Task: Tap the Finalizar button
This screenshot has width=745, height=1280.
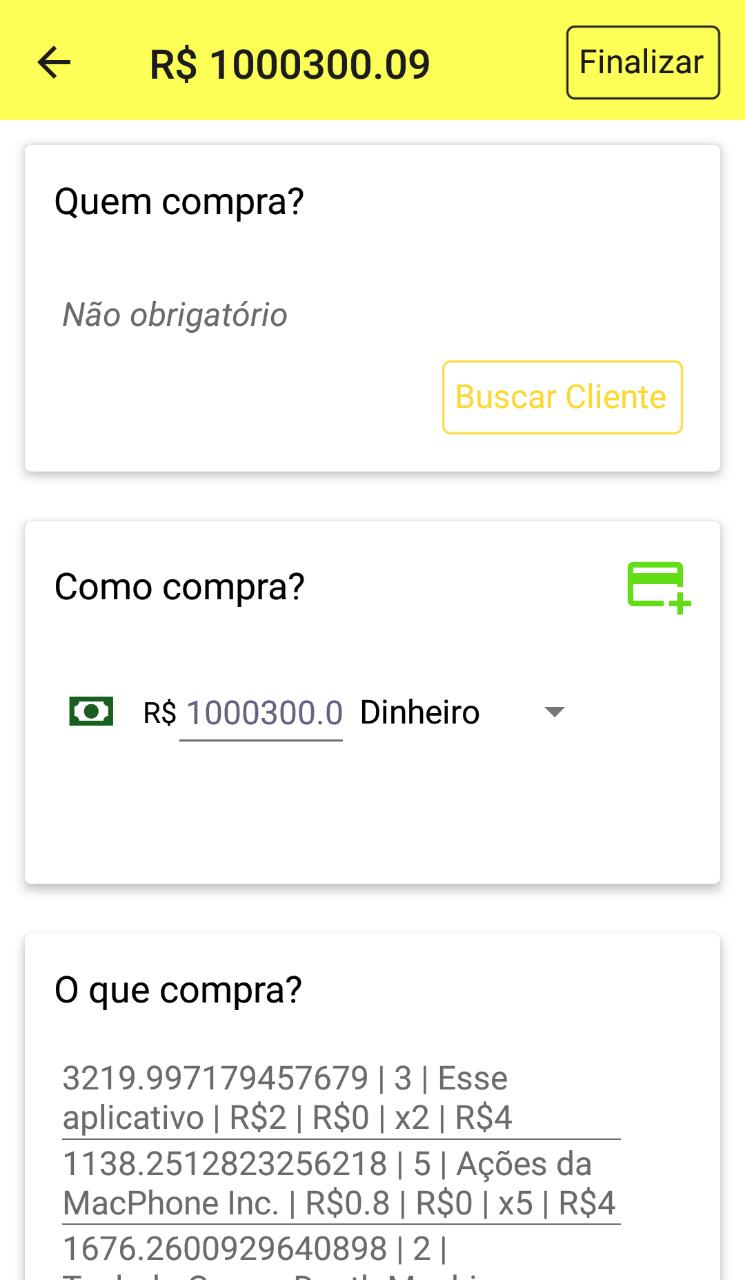Action: tap(642, 63)
